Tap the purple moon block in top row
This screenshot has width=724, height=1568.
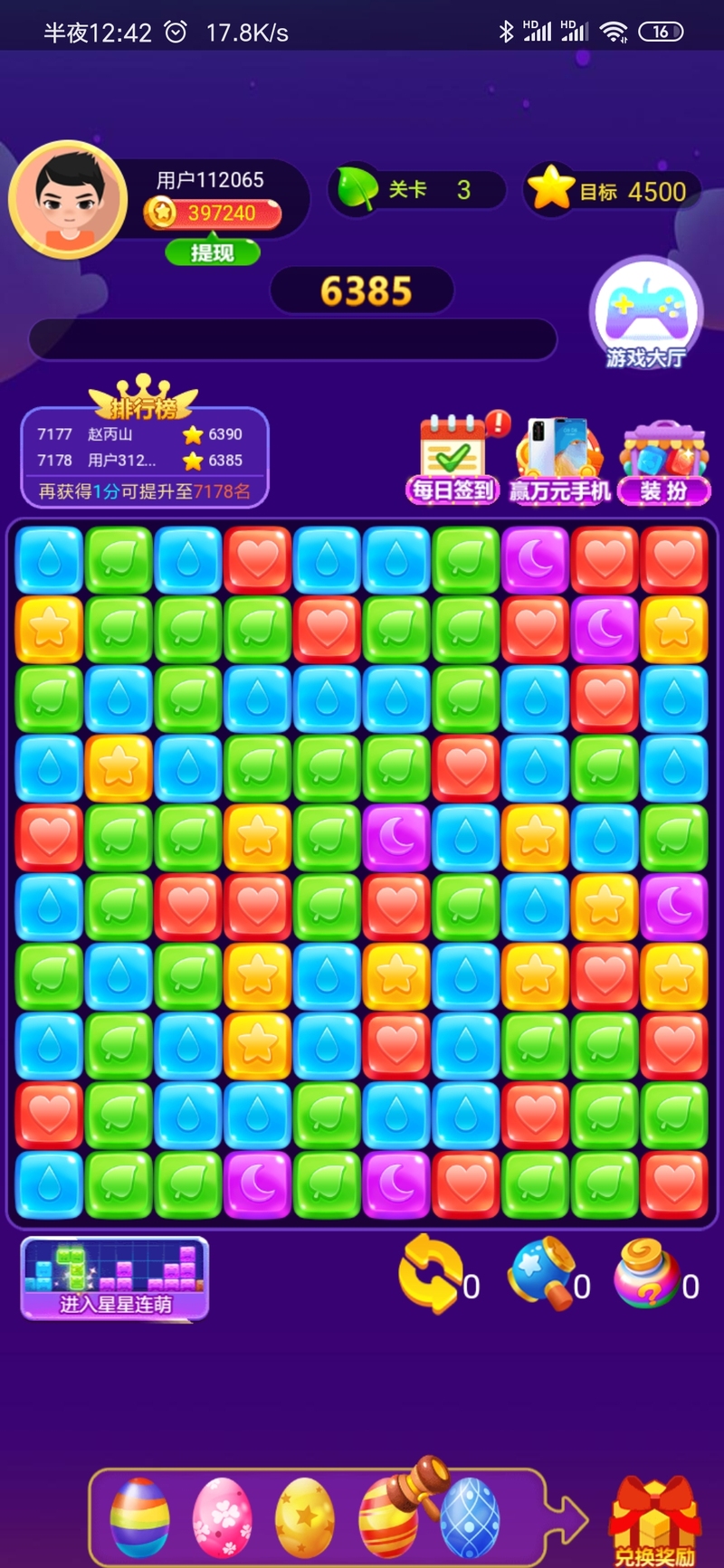pyautogui.click(x=536, y=560)
